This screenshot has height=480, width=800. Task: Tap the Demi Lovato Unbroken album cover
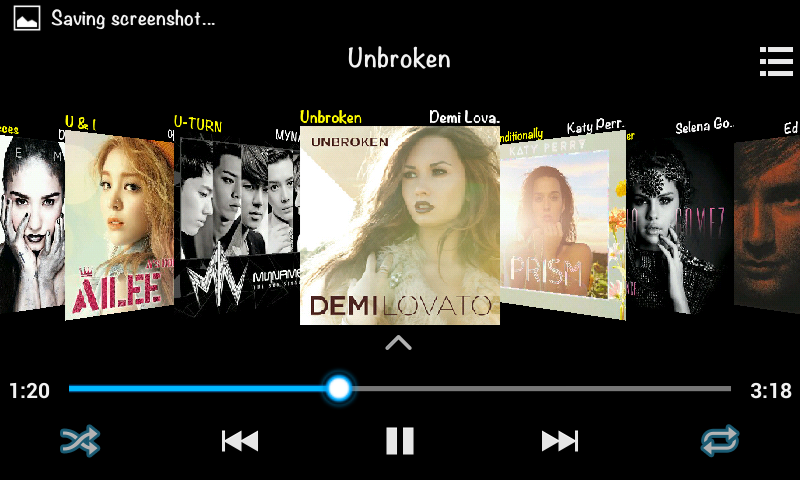tap(400, 225)
